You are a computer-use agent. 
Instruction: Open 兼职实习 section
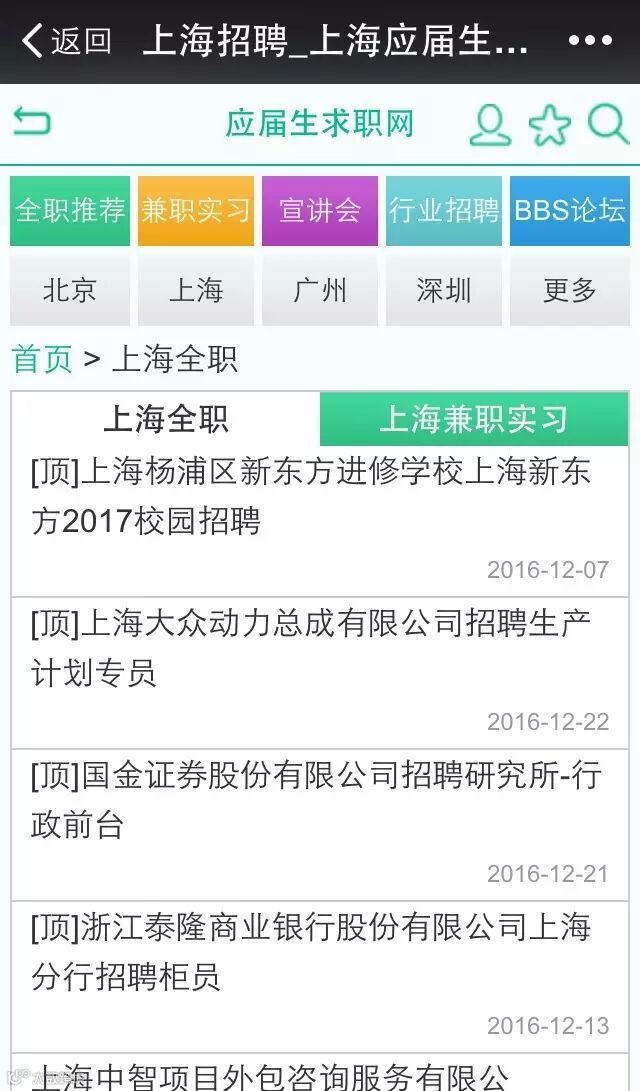click(195, 210)
